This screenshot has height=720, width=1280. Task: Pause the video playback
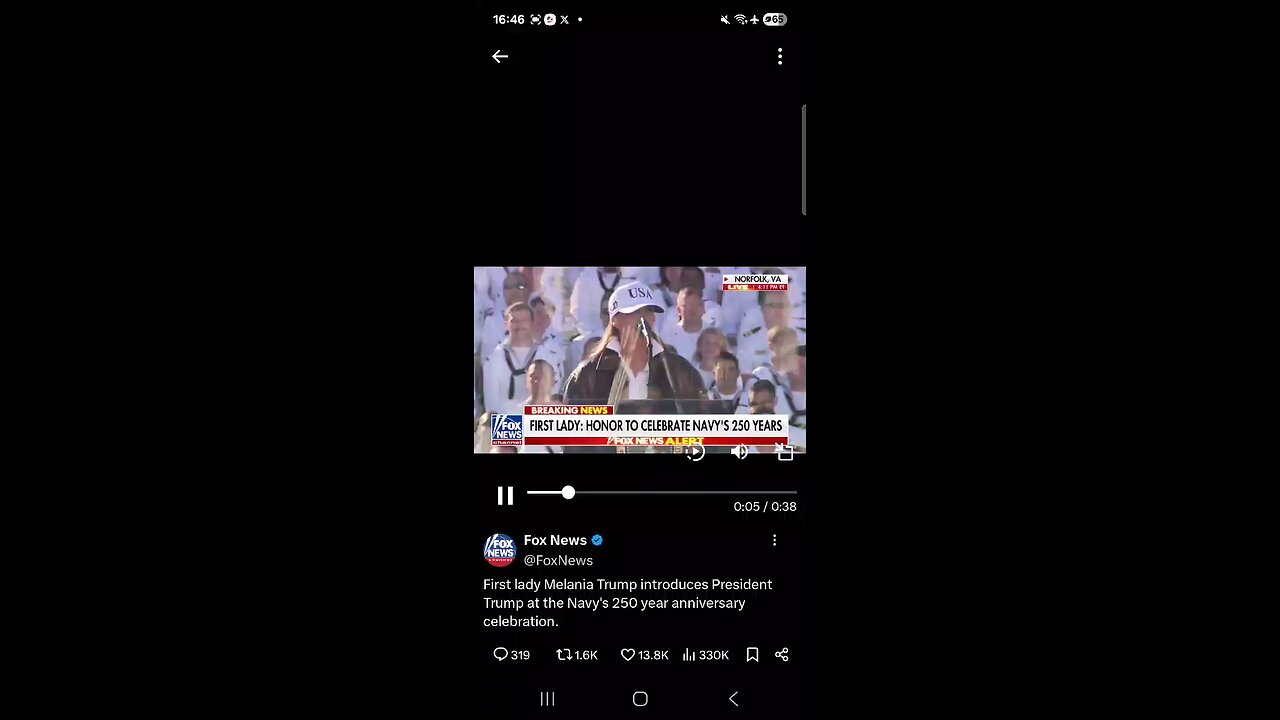click(x=505, y=495)
